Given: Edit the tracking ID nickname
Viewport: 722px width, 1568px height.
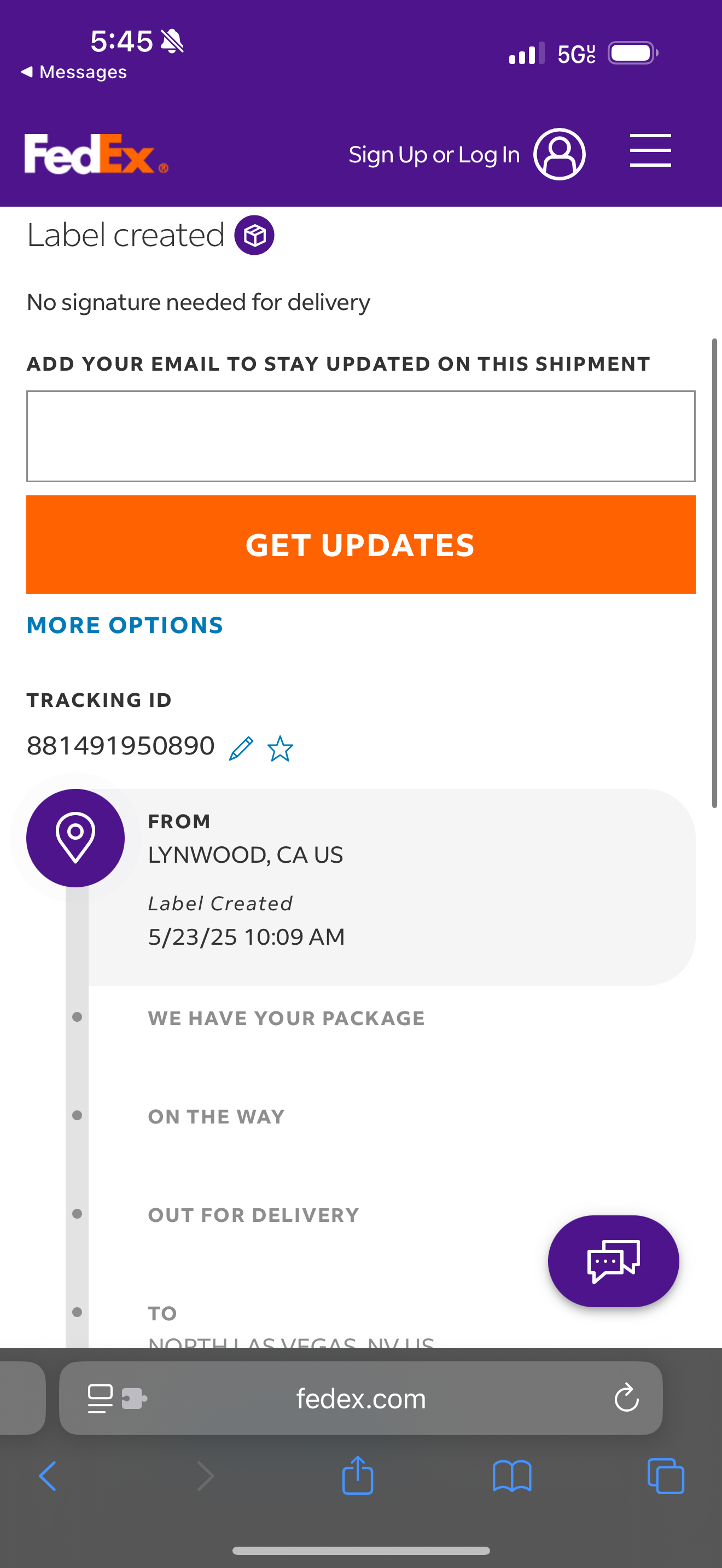Looking at the screenshot, I should [x=241, y=748].
